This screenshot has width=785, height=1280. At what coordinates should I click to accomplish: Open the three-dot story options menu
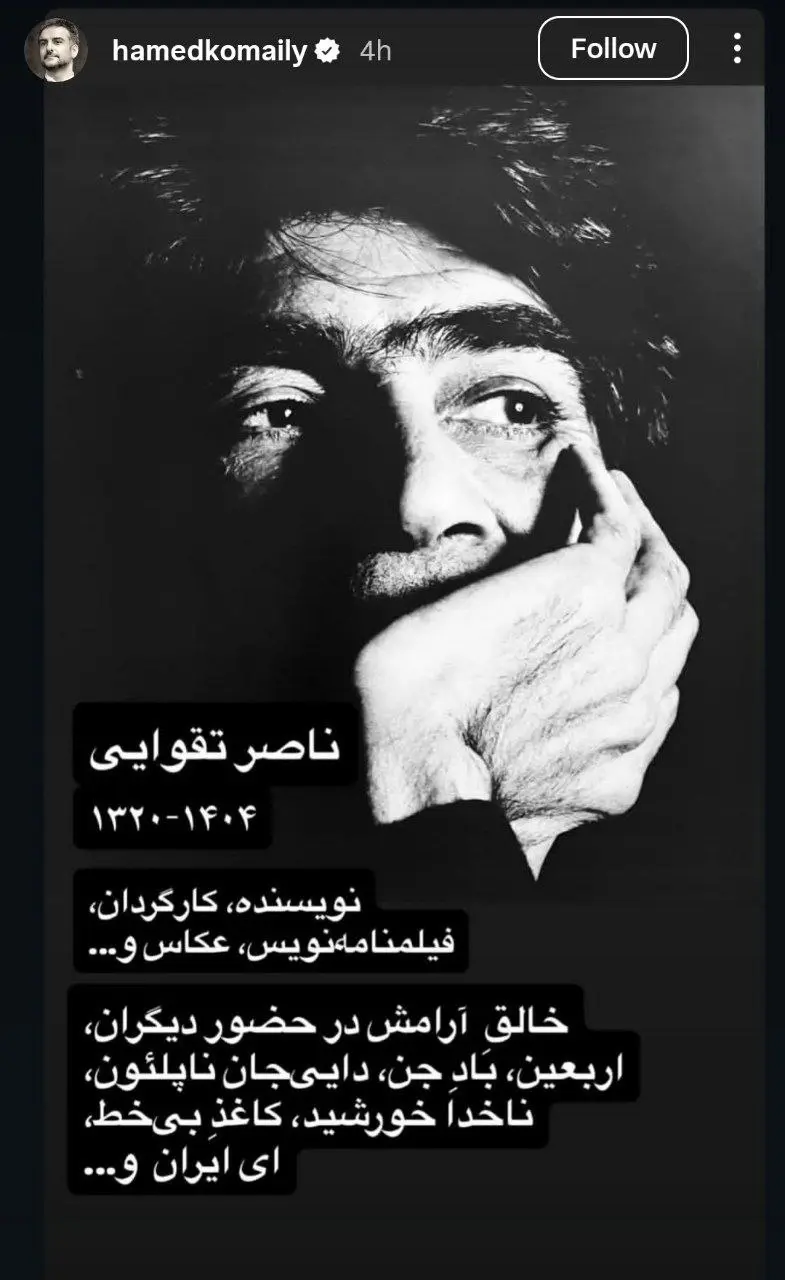point(737,49)
